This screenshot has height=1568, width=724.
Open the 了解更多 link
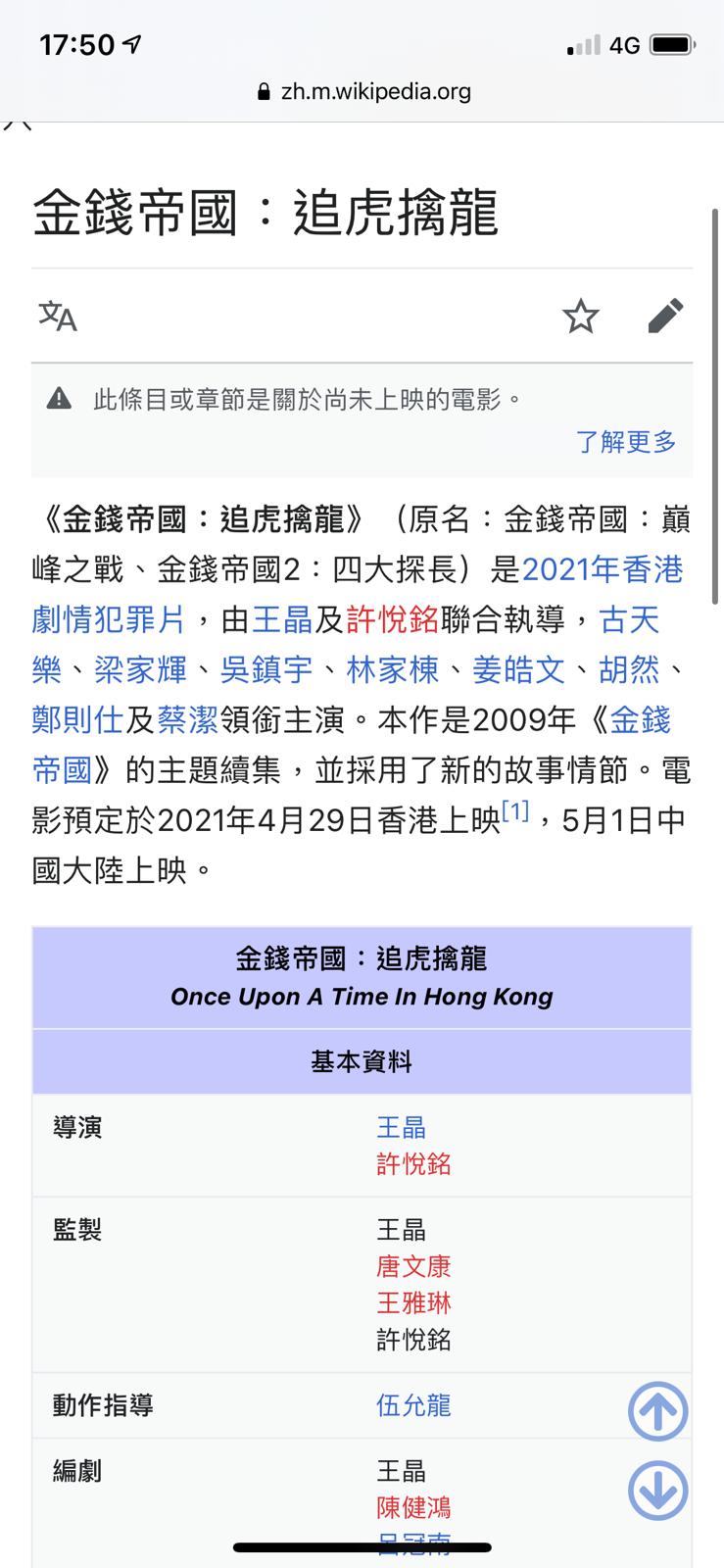pyautogui.click(x=626, y=442)
